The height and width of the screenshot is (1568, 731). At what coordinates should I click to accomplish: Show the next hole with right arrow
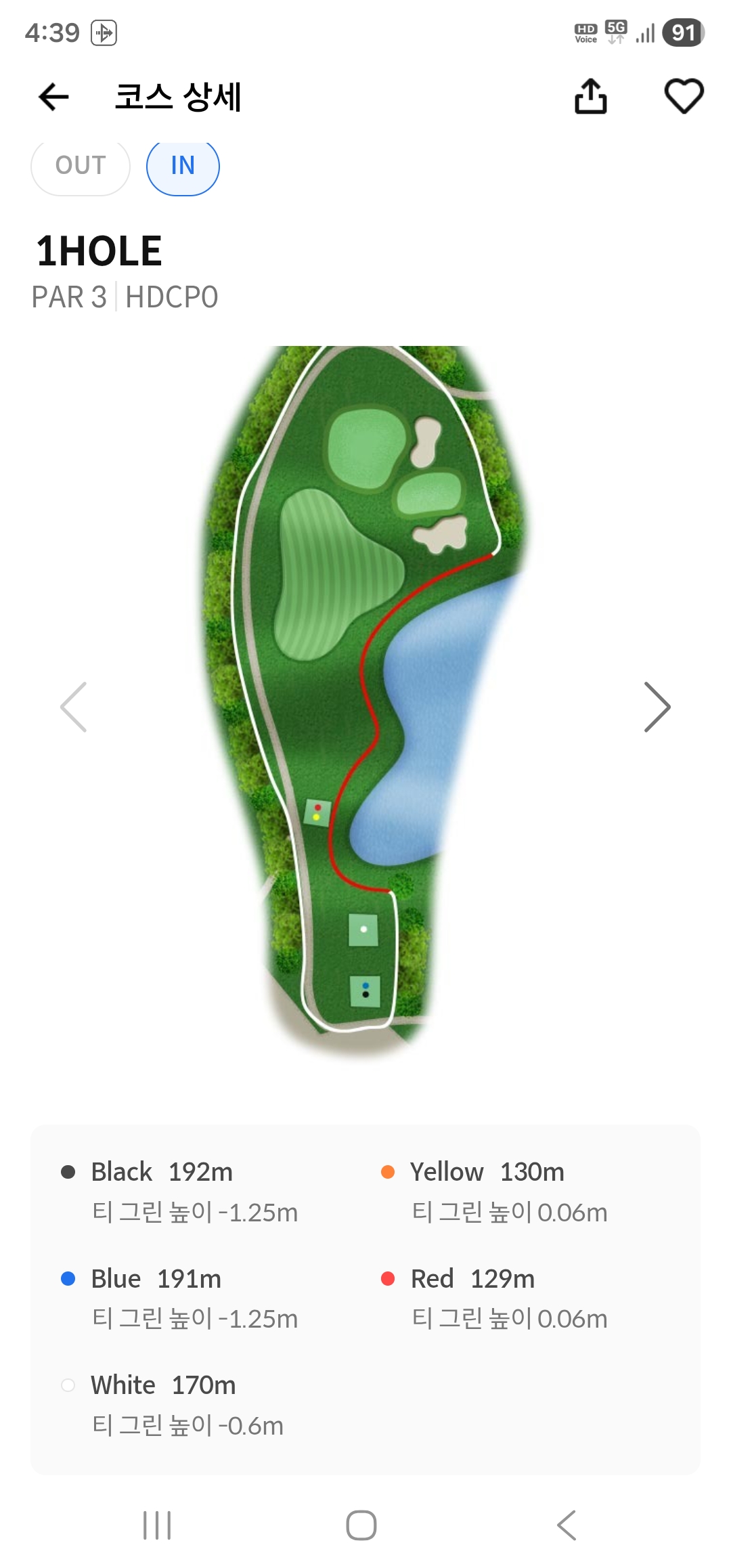(657, 707)
